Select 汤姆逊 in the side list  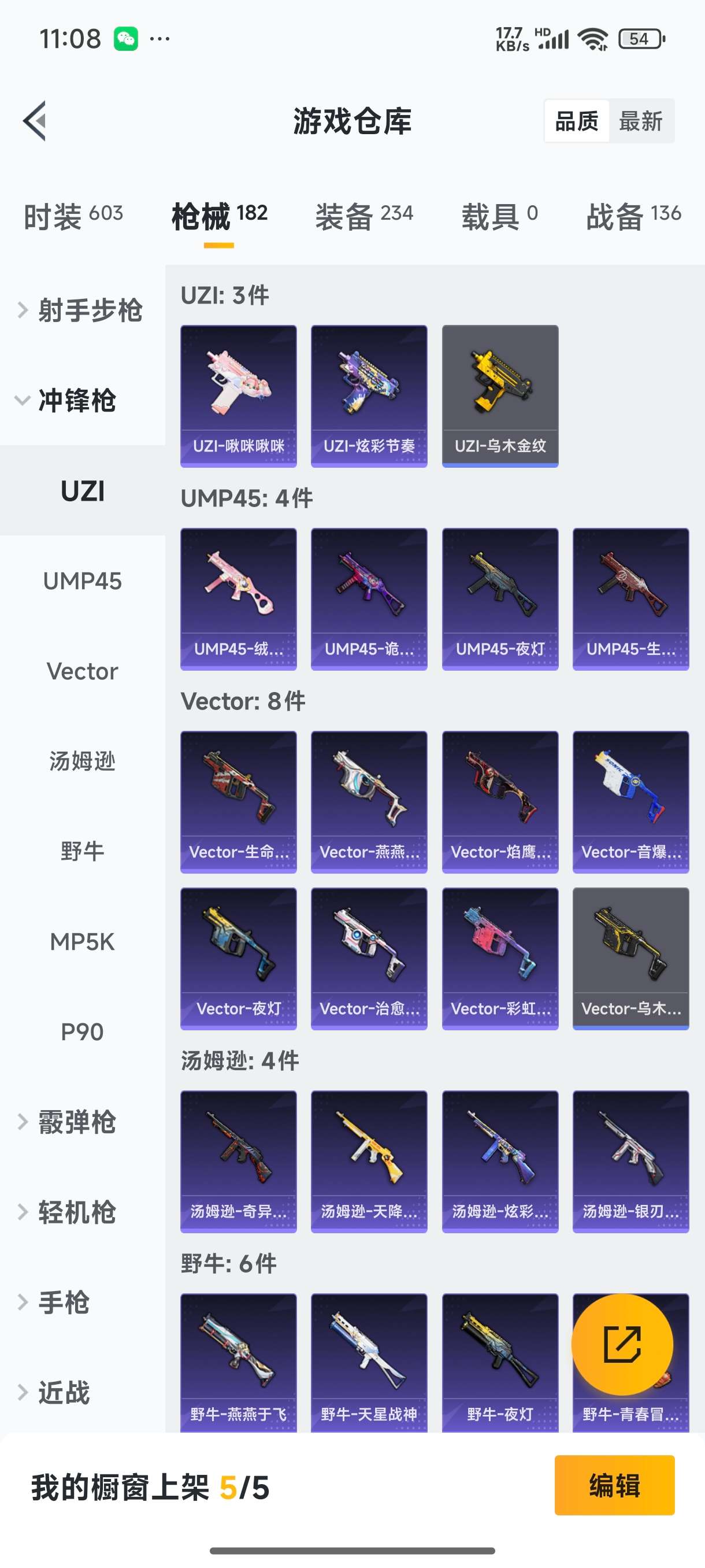83,761
